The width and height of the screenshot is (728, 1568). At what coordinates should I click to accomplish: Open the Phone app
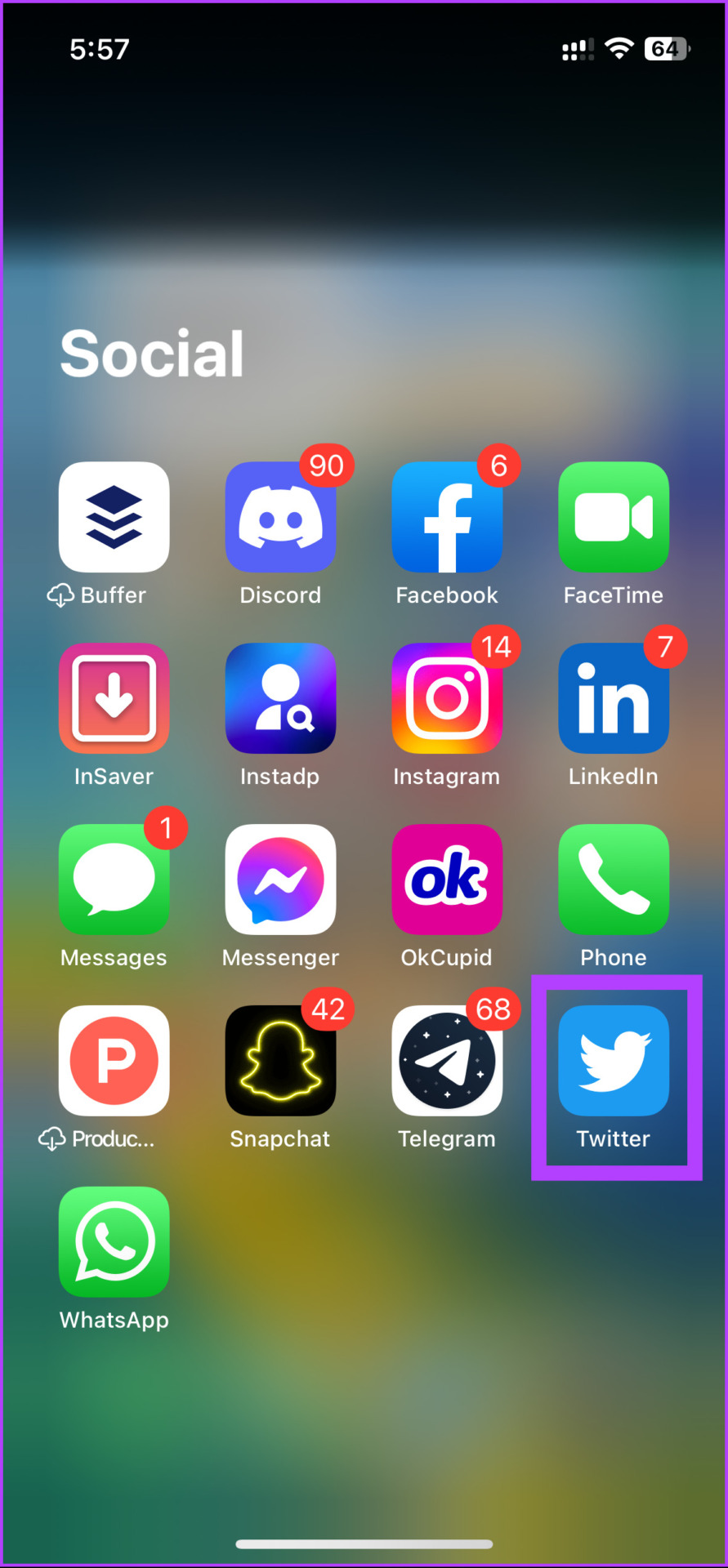pyautogui.click(x=614, y=880)
